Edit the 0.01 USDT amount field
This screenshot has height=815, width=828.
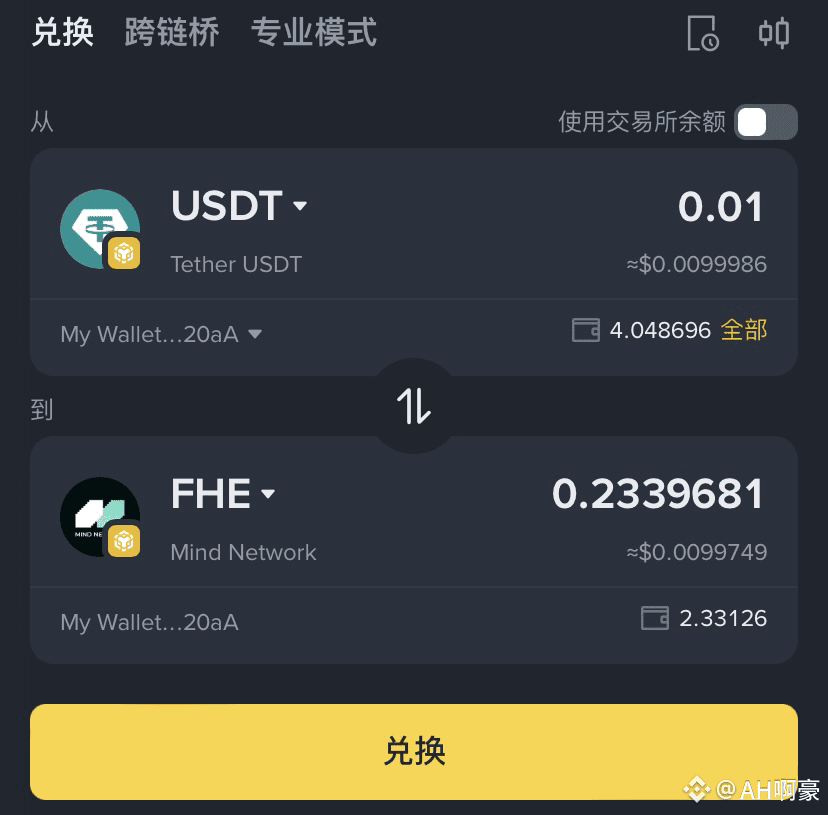720,207
